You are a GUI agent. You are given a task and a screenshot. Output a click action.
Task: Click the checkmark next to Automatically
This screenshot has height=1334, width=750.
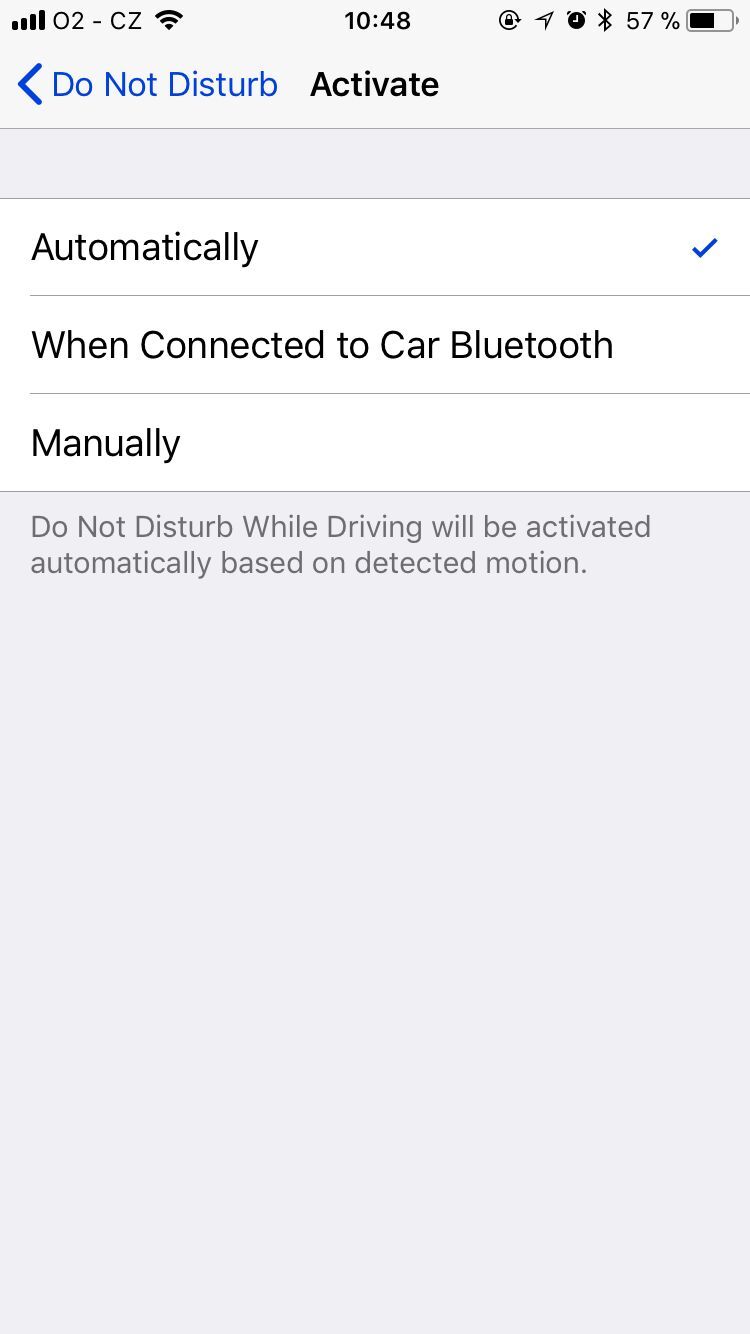coord(706,247)
